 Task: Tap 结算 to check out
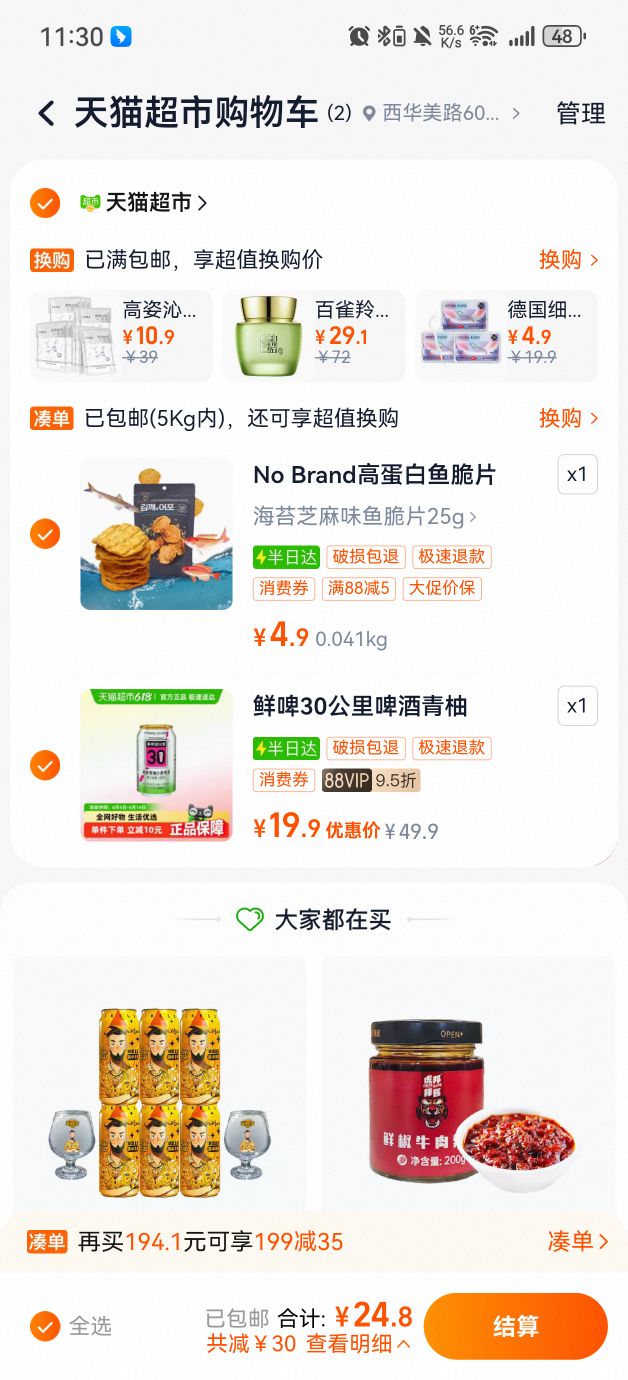[515, 1327]
